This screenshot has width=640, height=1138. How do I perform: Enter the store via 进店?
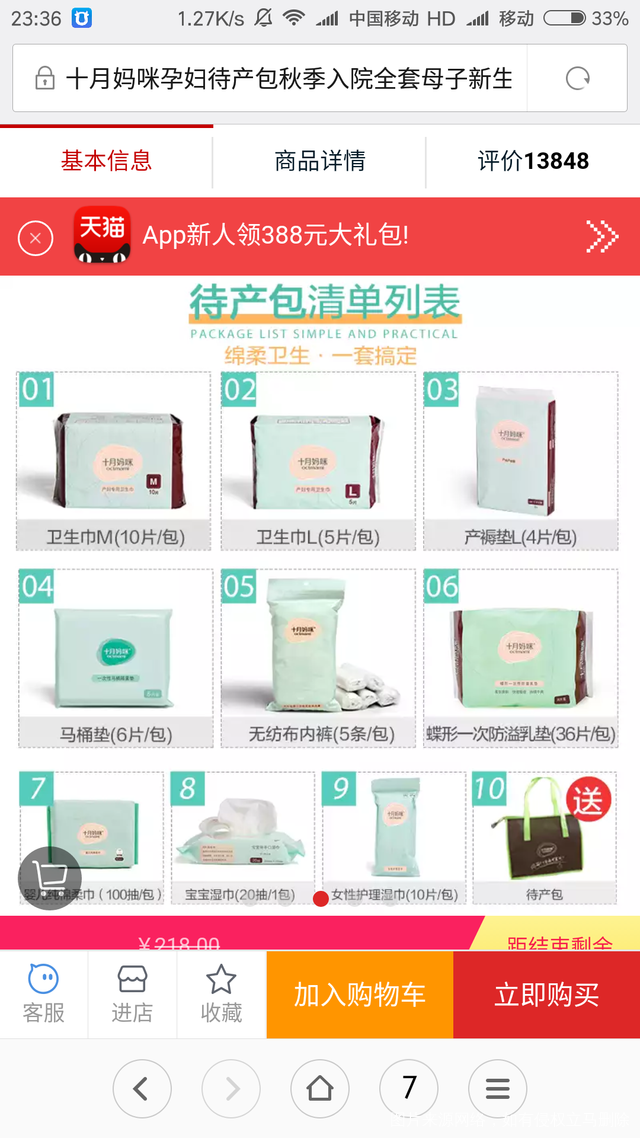132,994
